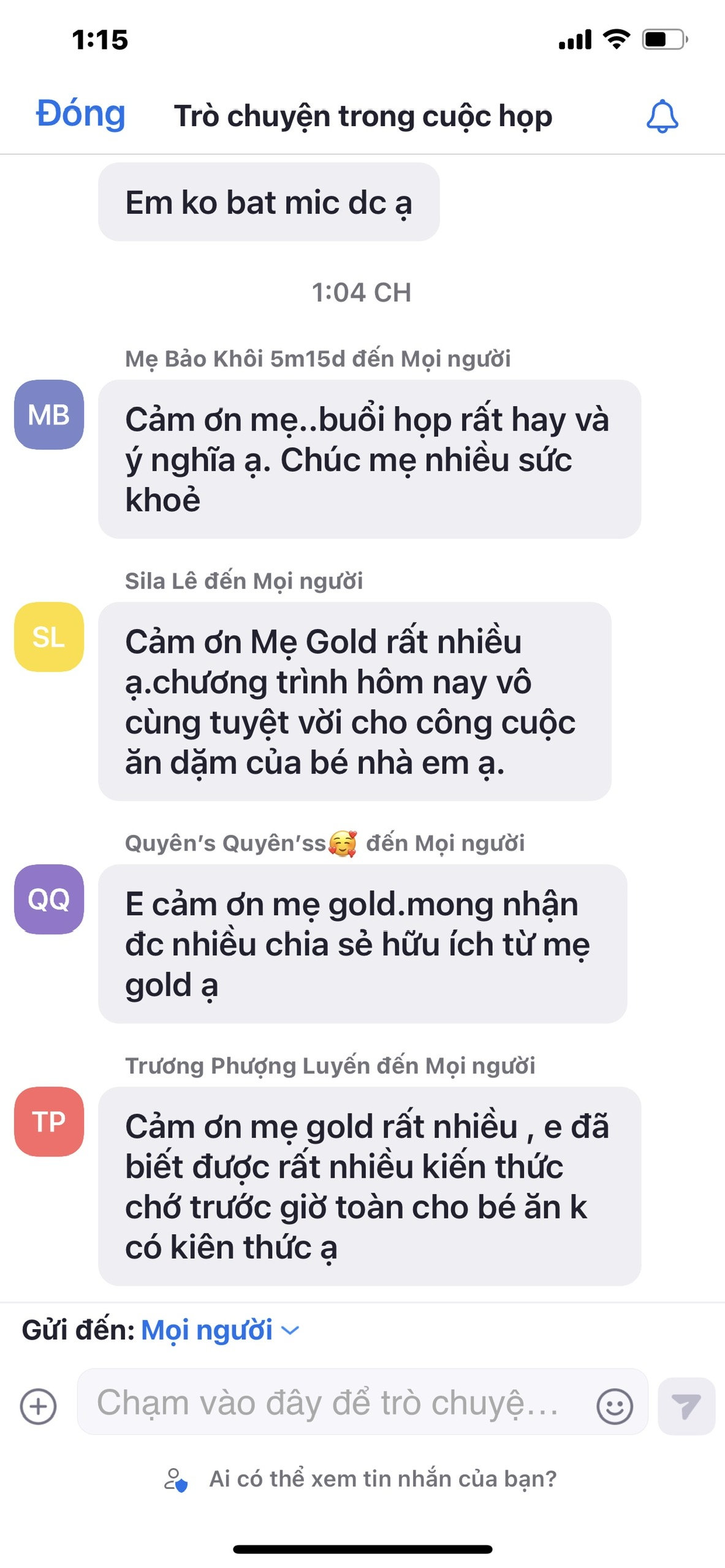This screenshot has width=725, height=1568.
Task: Expand the Mọi người recipient dropdown
Action: [x=221, y=1330]
